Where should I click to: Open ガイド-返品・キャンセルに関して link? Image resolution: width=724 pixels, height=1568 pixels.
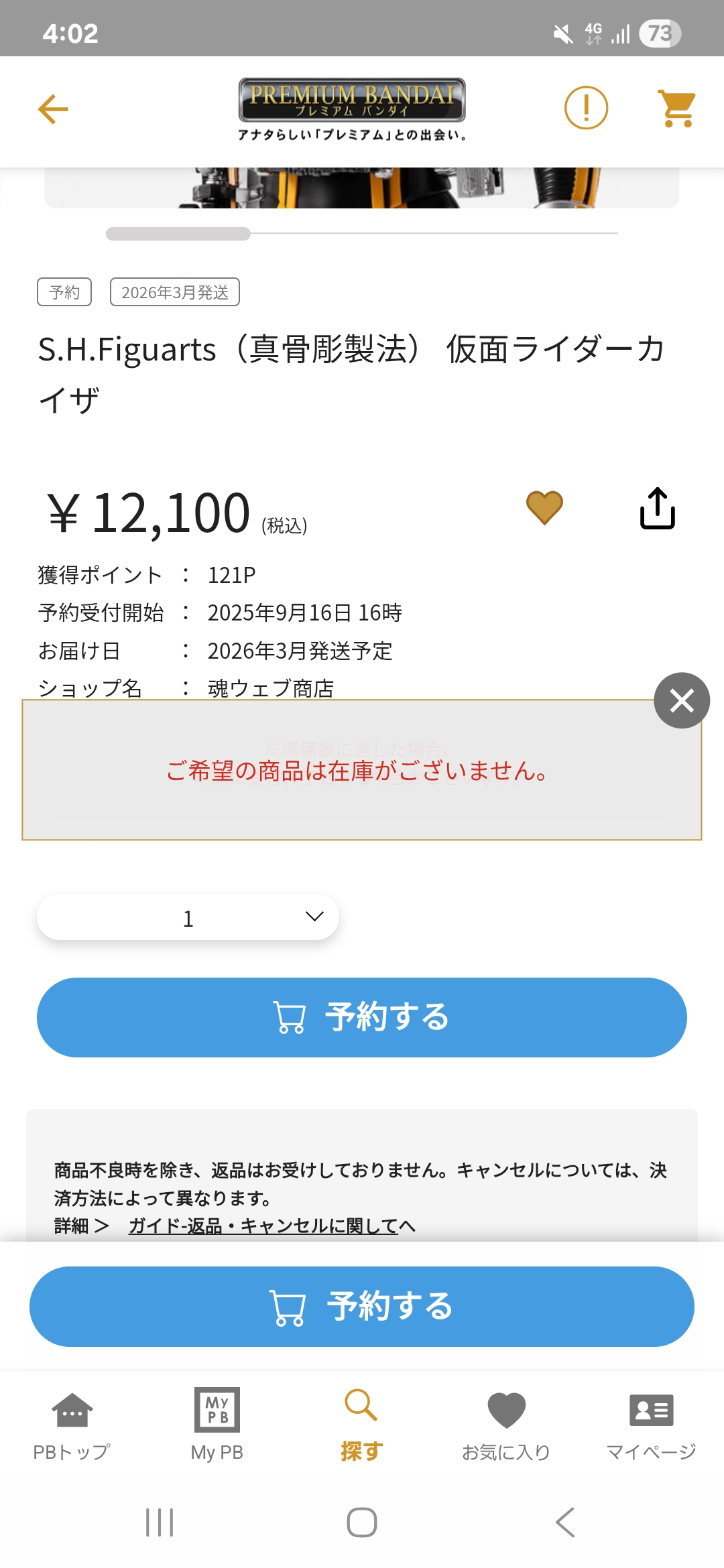[271, 1226]
